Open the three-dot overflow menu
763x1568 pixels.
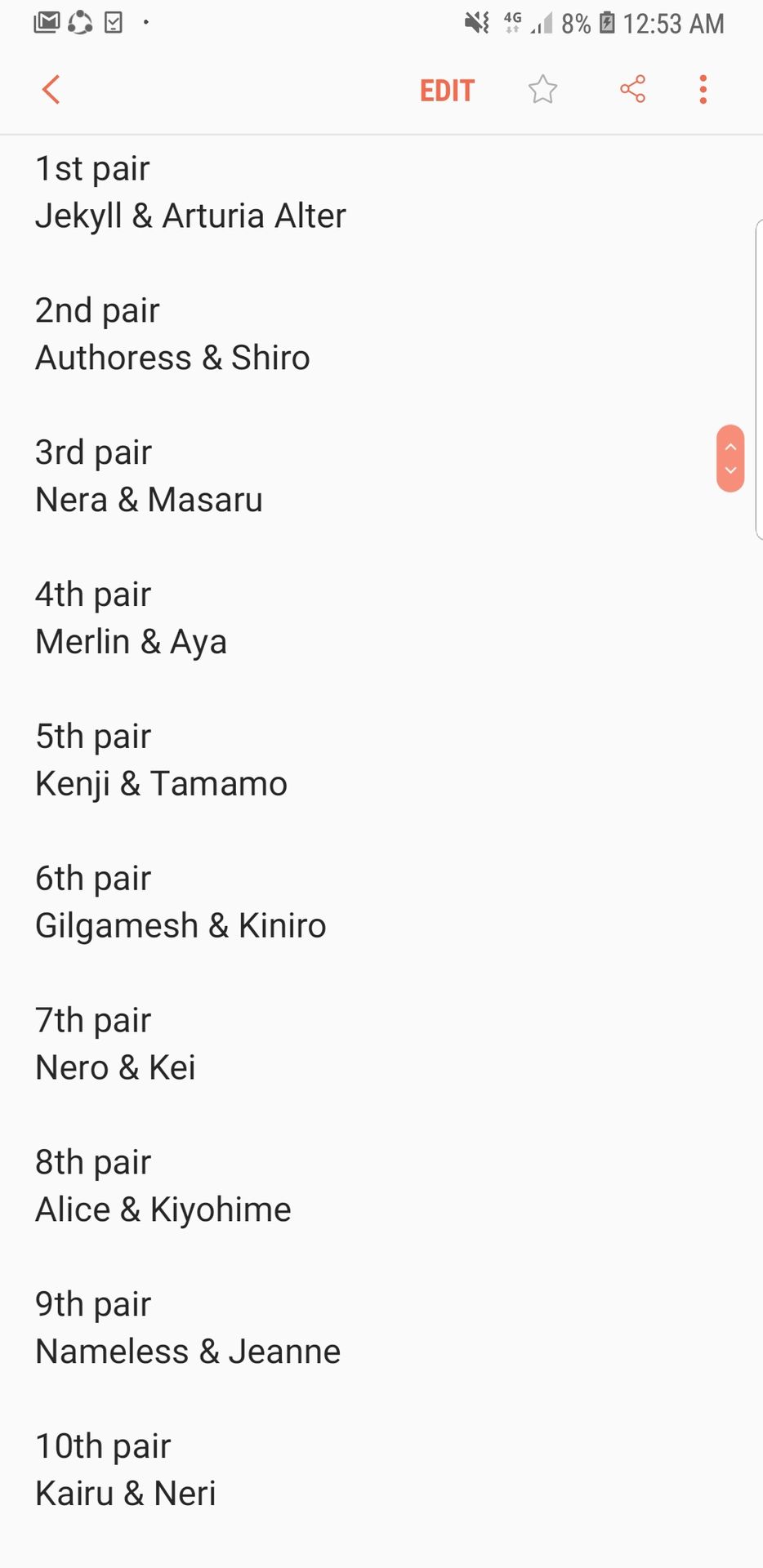click(703, 90)
